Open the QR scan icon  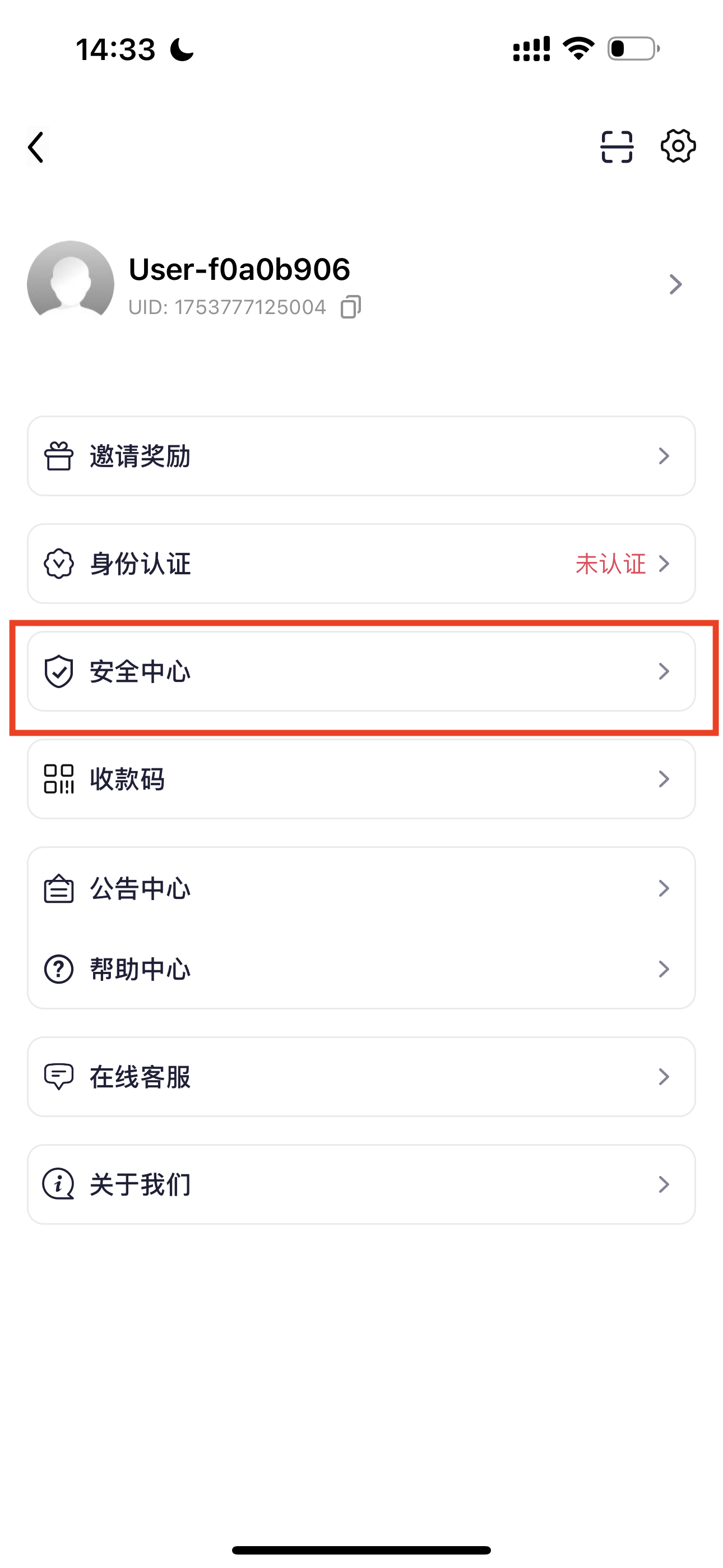[x=617, y=147]
